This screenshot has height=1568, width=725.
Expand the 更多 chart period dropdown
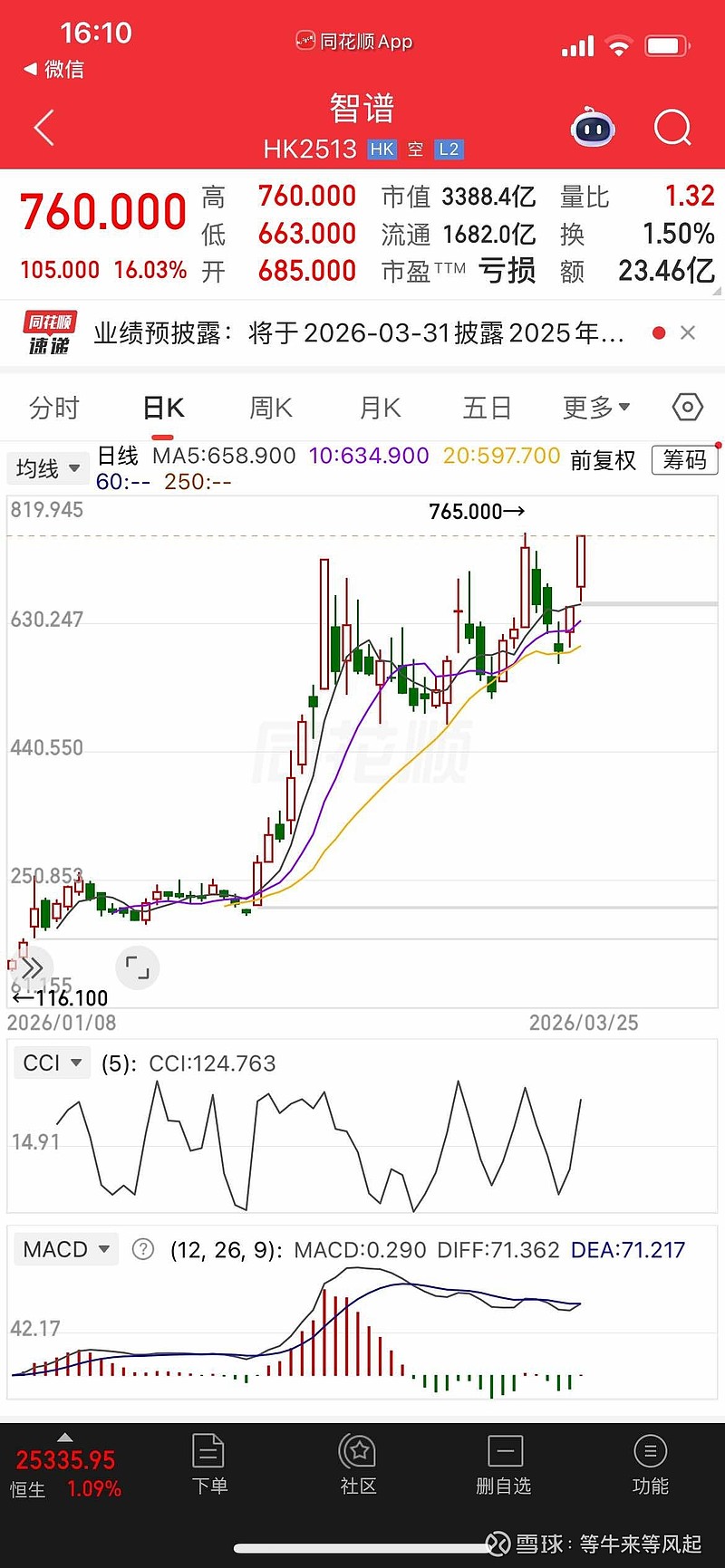(x=595, y=409)
